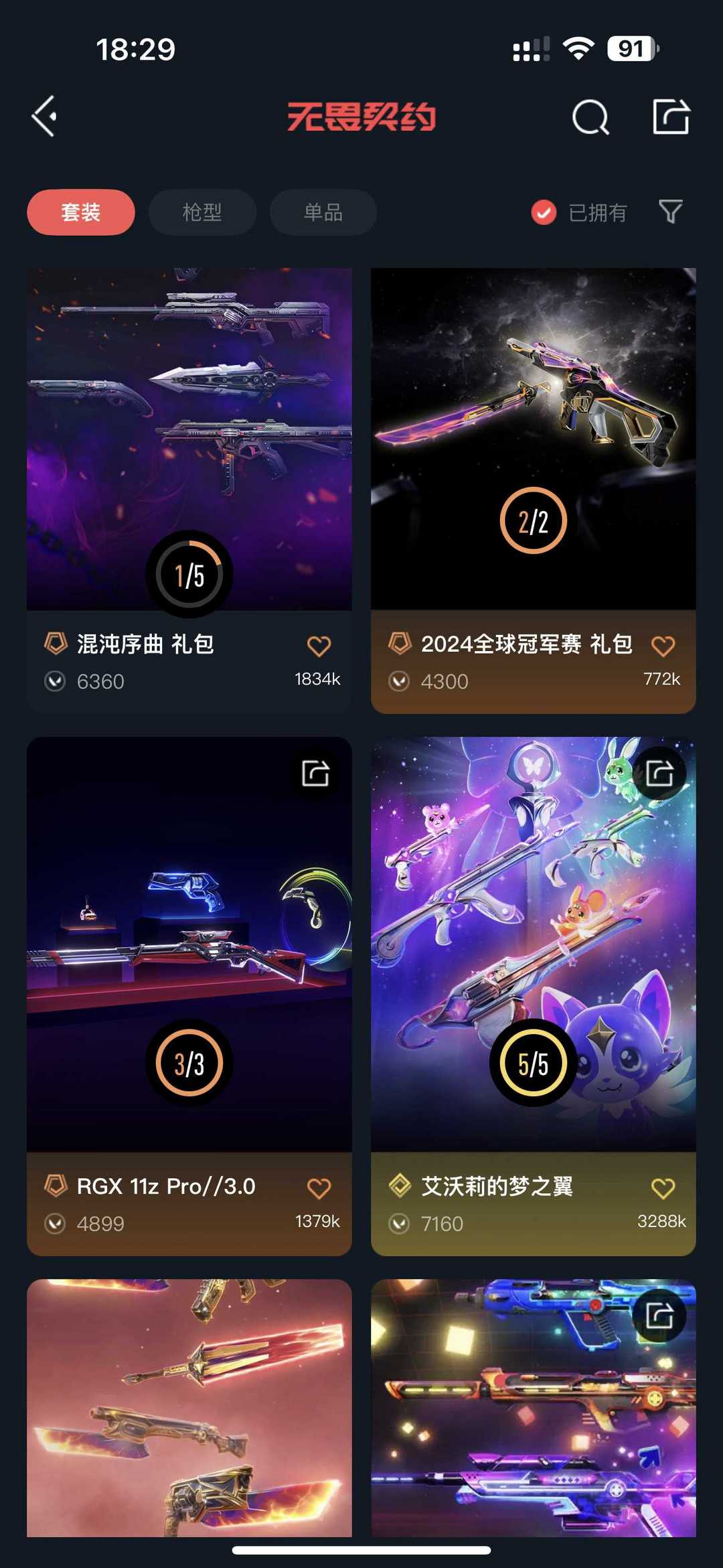Screen dimensions: 723x1568
Task: Open search from the top bar
Action: coord(590,117)
